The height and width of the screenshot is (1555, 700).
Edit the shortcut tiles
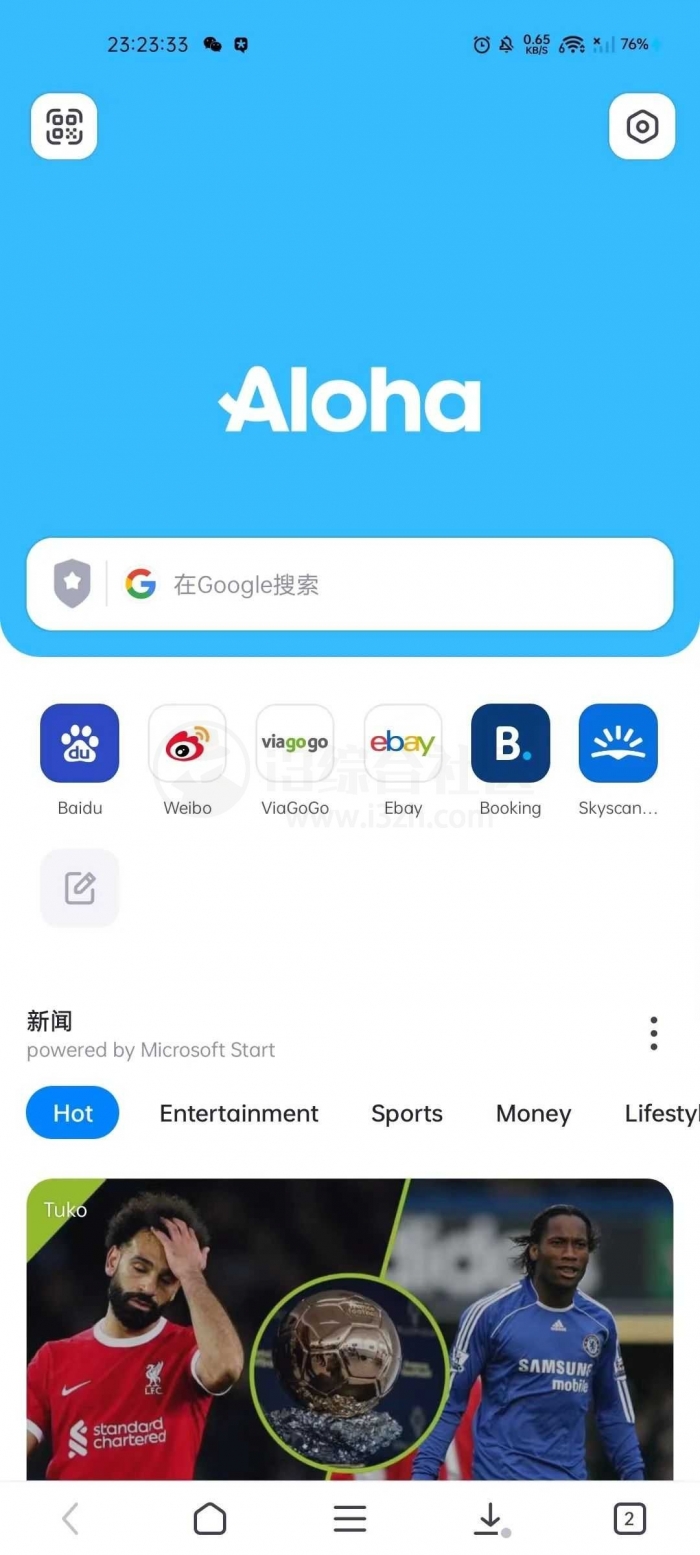click(x=79, y=888)
